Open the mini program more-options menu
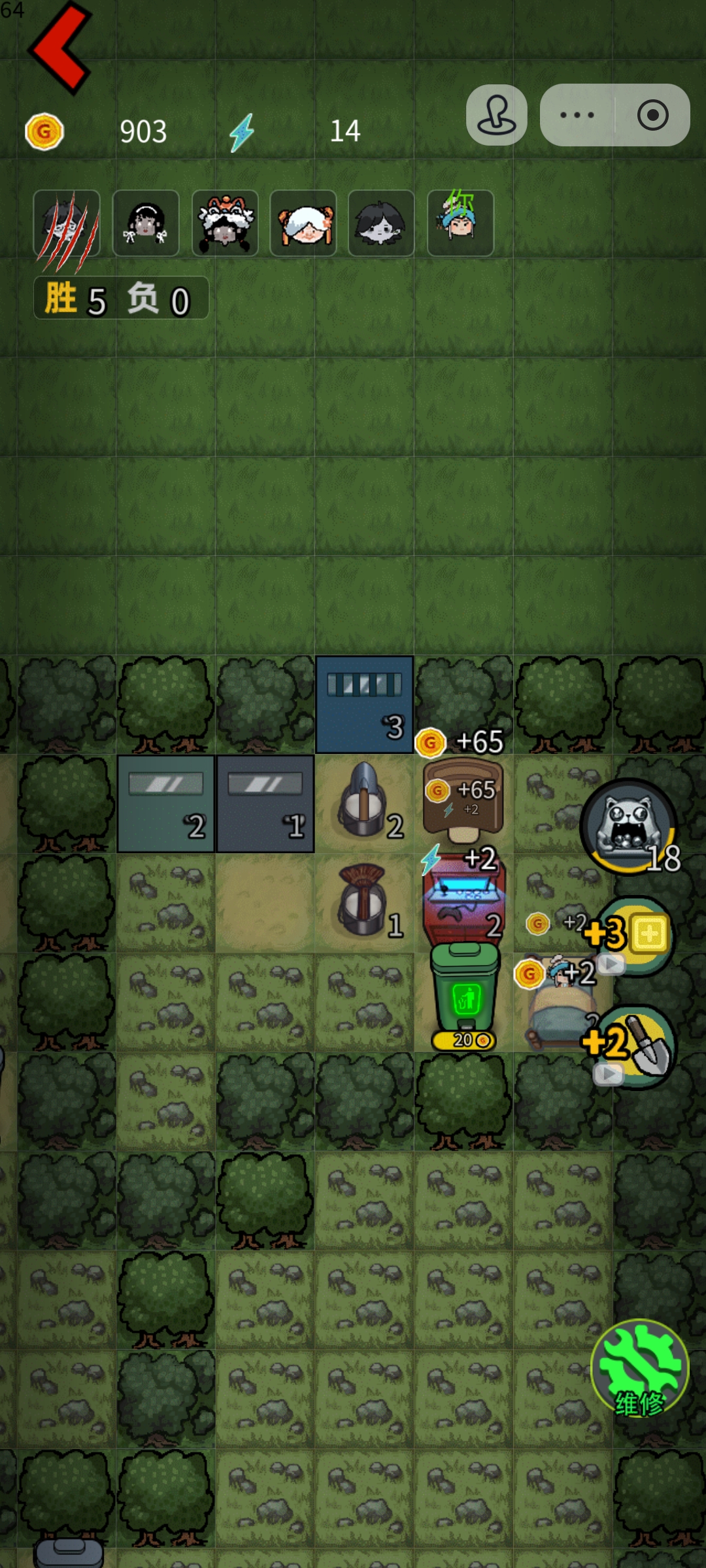The image size is (706, 1568). pyautogui.click(x=577, y=116)
